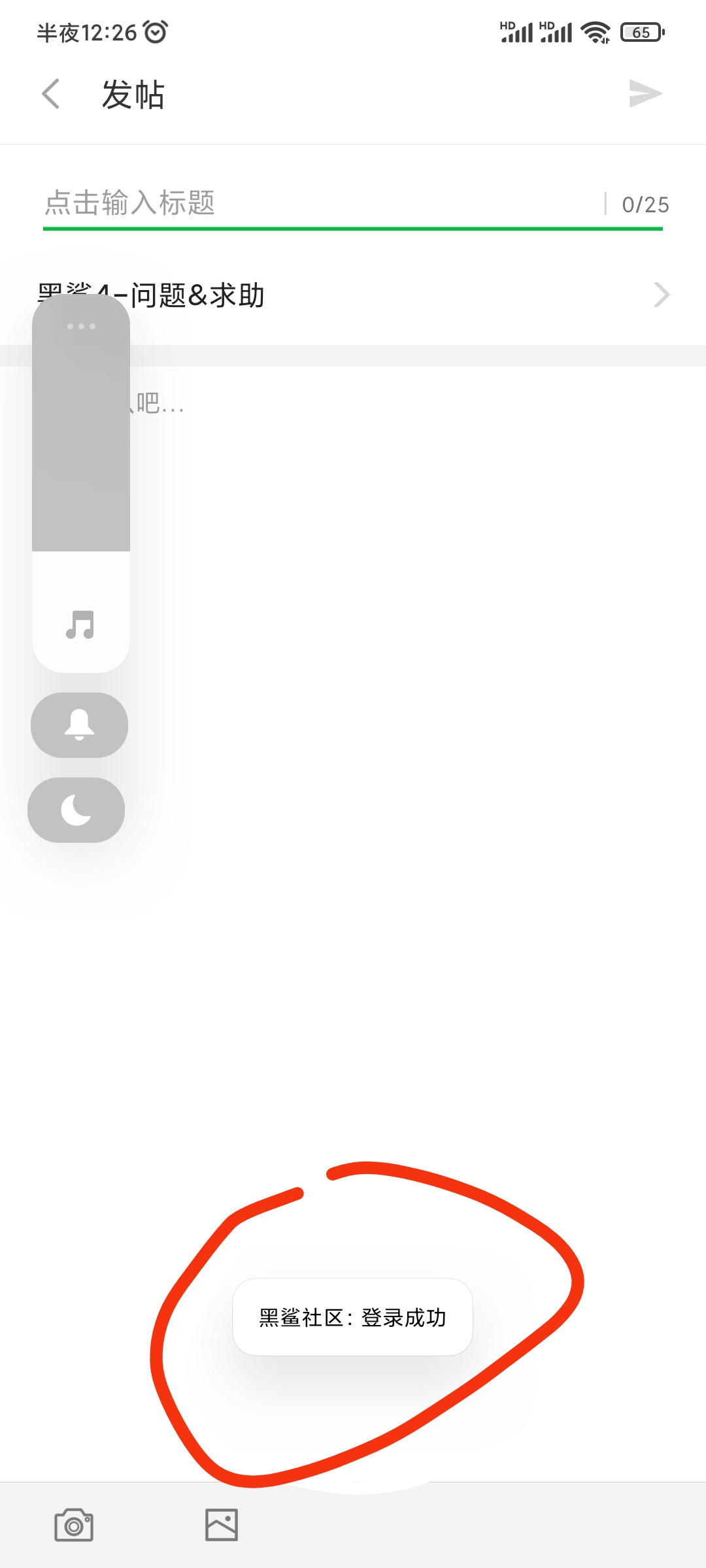
Task: Expand the volume panel's three-dot menu
Action: (81, 326)
